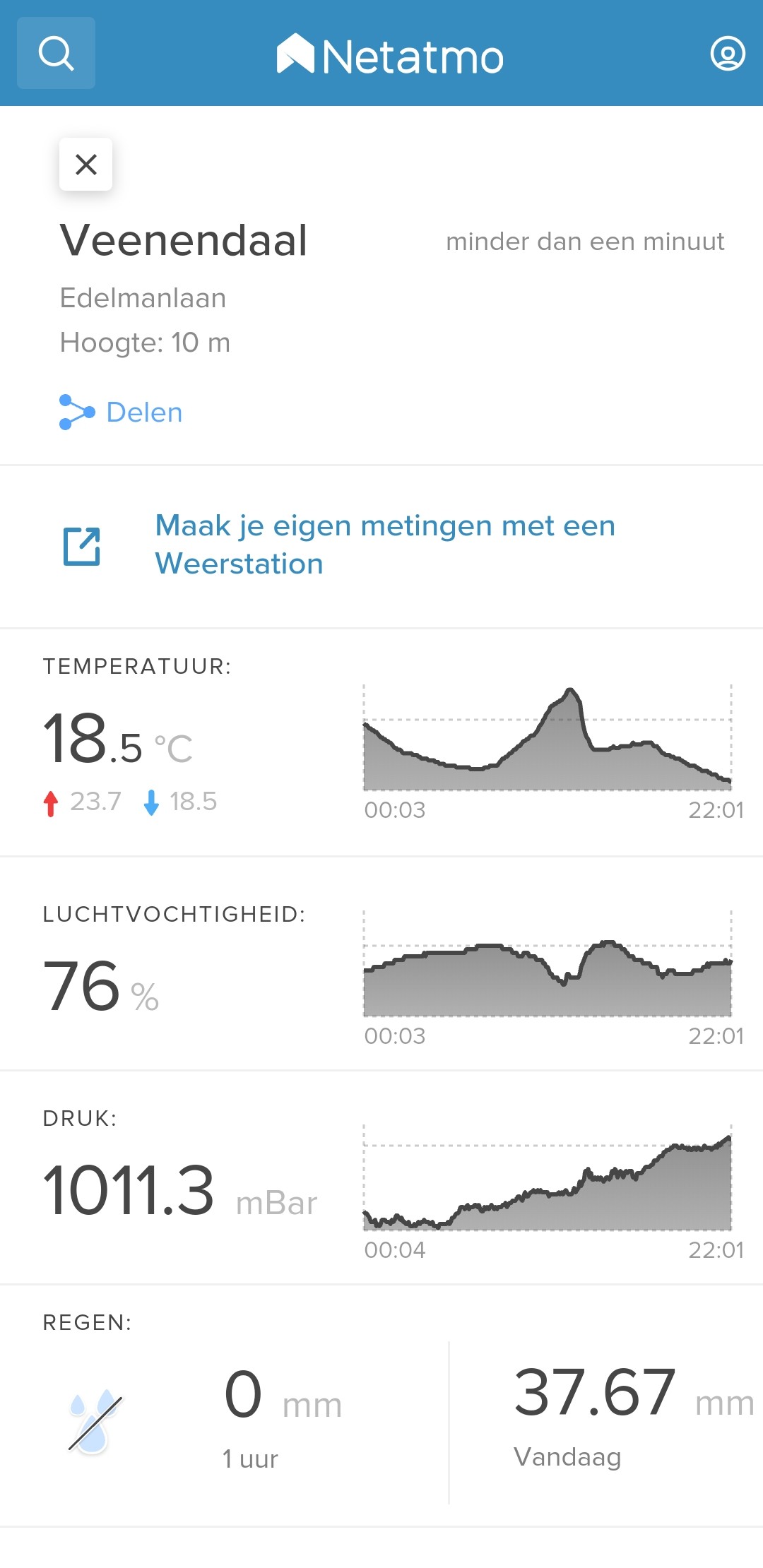
Task: Share this station via Delen
Action: tap(122, 412)
